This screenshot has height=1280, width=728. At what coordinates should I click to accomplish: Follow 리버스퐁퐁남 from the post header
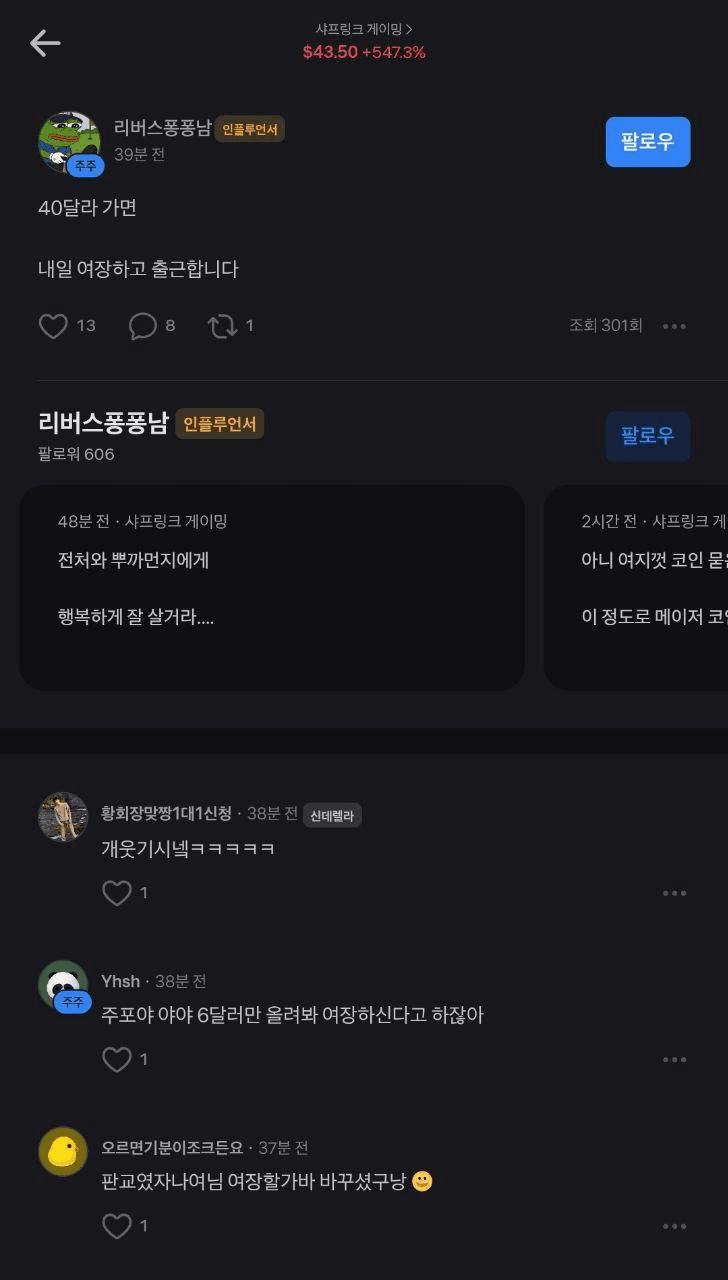(x=647, y=142)
